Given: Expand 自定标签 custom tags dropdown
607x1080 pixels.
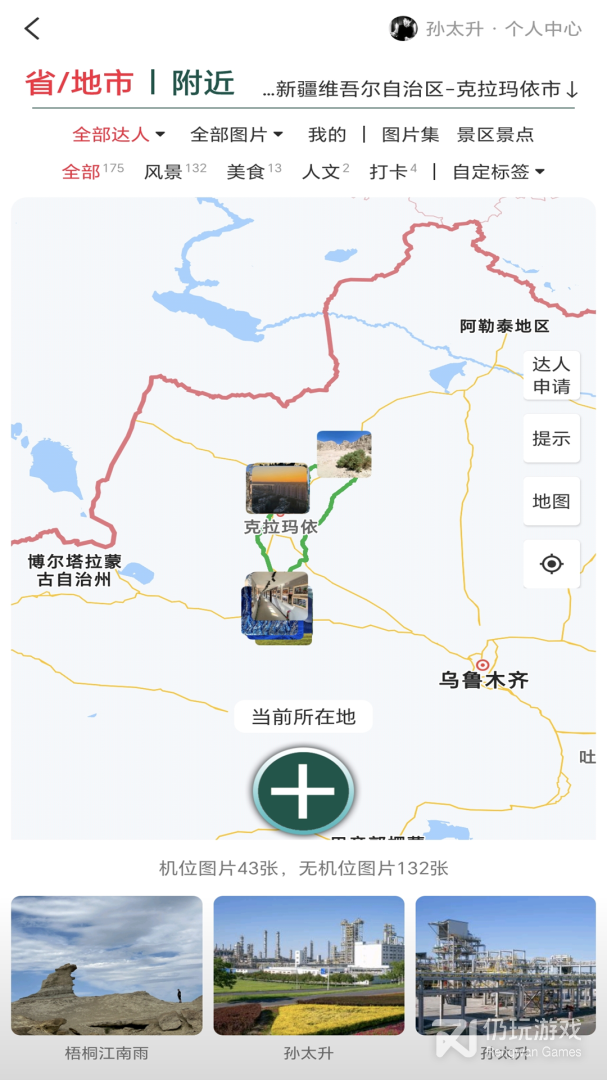Looking at the screenshot, I should point(498,172).
